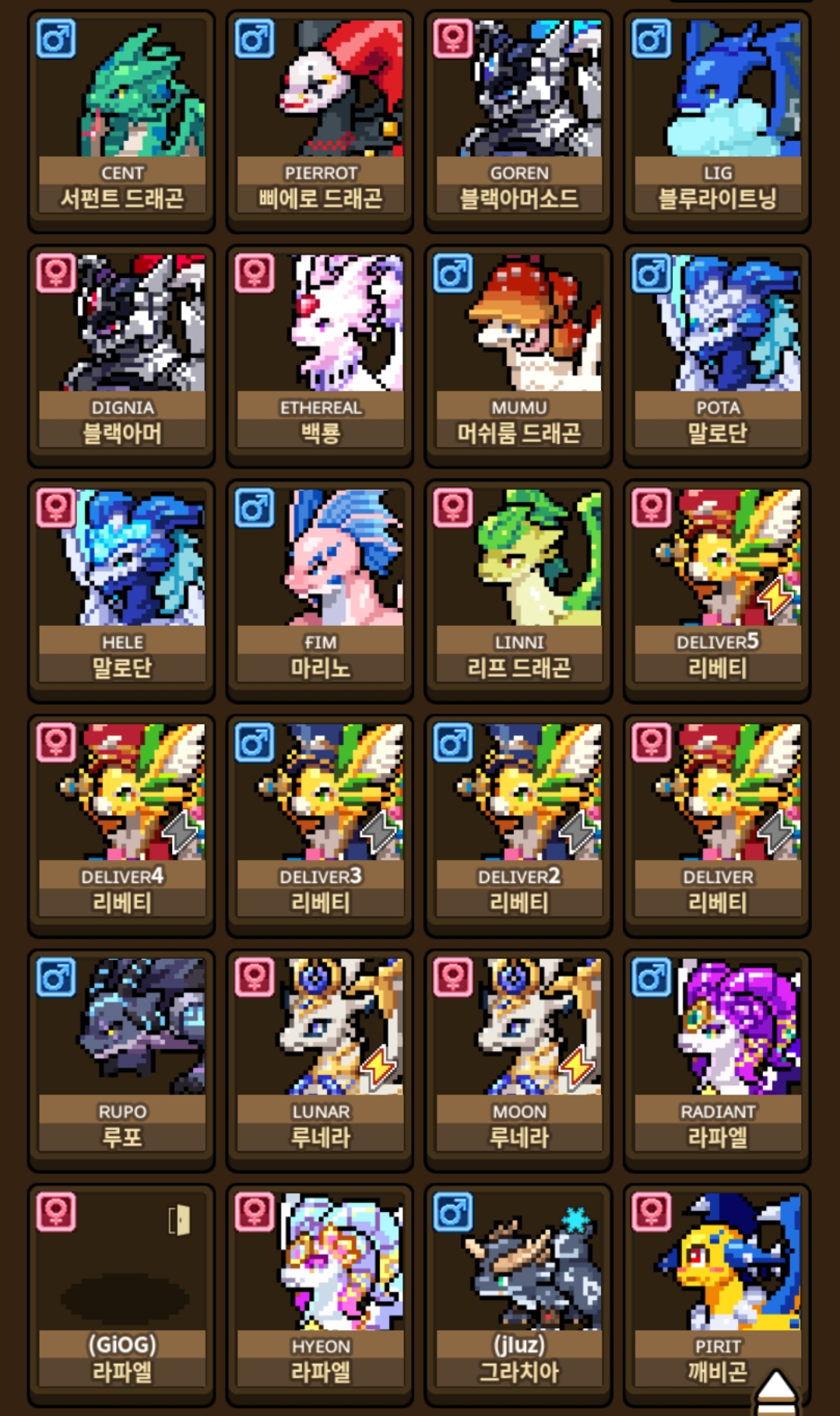Tap the RUPO dragon card
Screen dimensions: 840x1416
point(121,1059)
